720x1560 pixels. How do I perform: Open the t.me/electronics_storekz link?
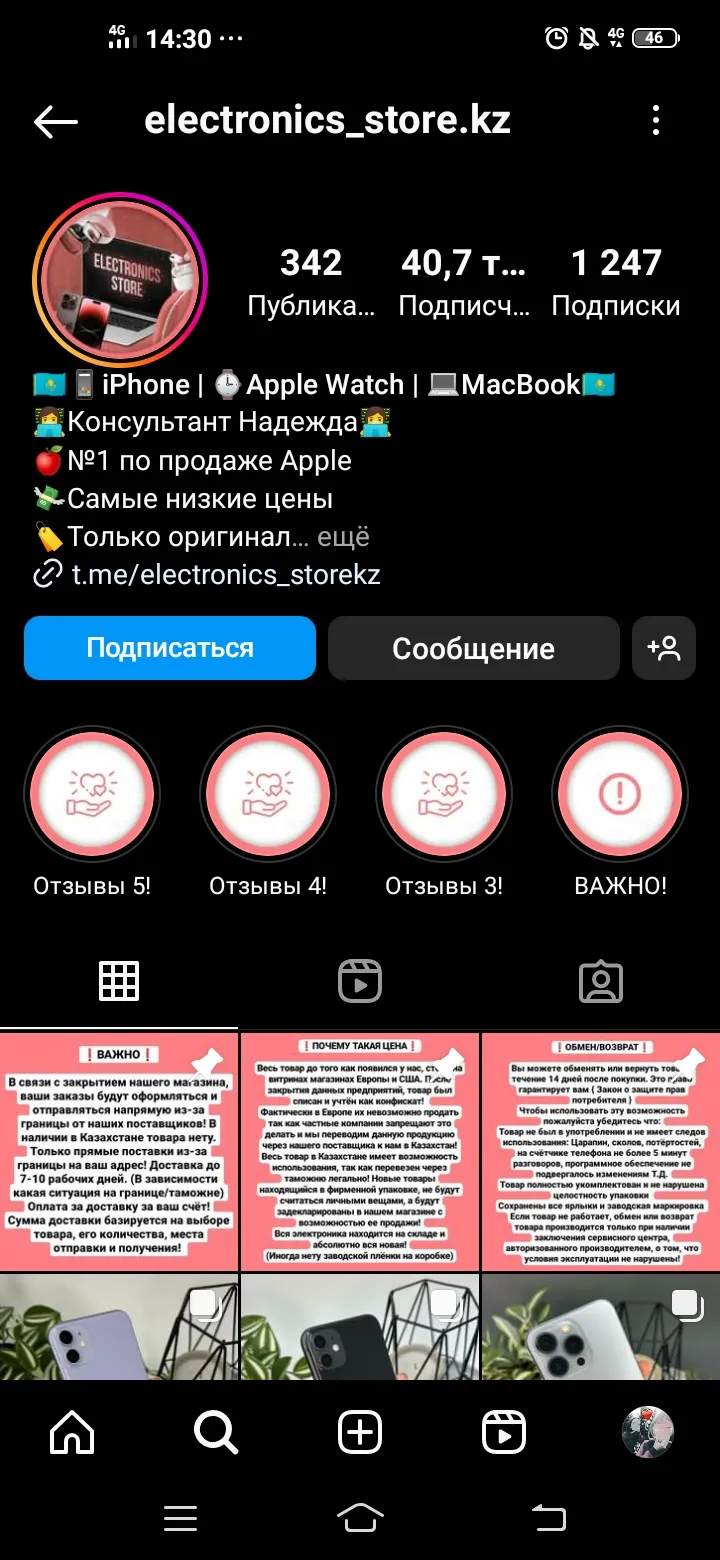[226, 574]
